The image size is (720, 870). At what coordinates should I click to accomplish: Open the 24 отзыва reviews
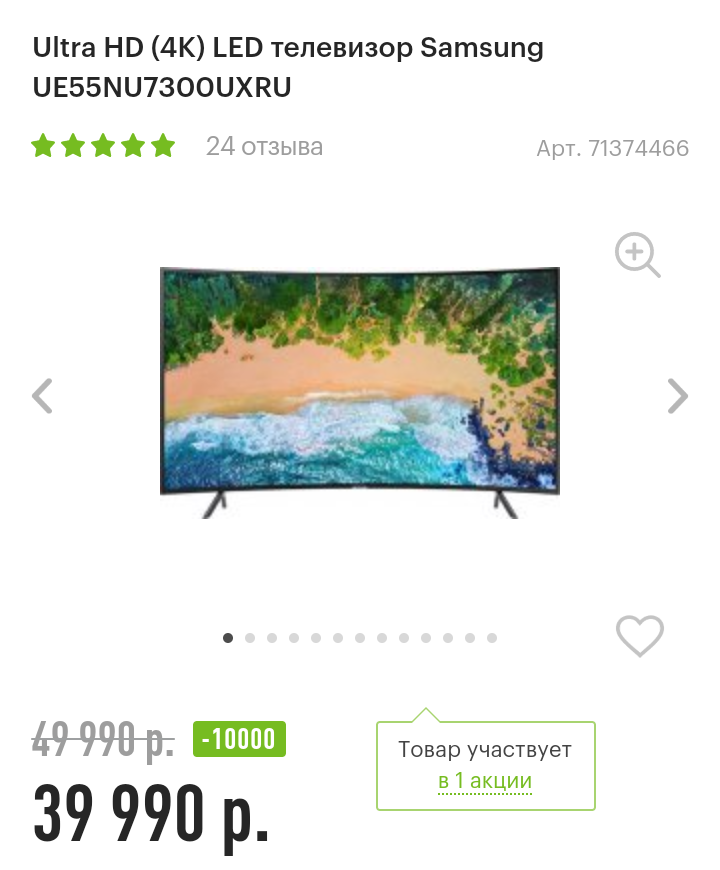264,147
